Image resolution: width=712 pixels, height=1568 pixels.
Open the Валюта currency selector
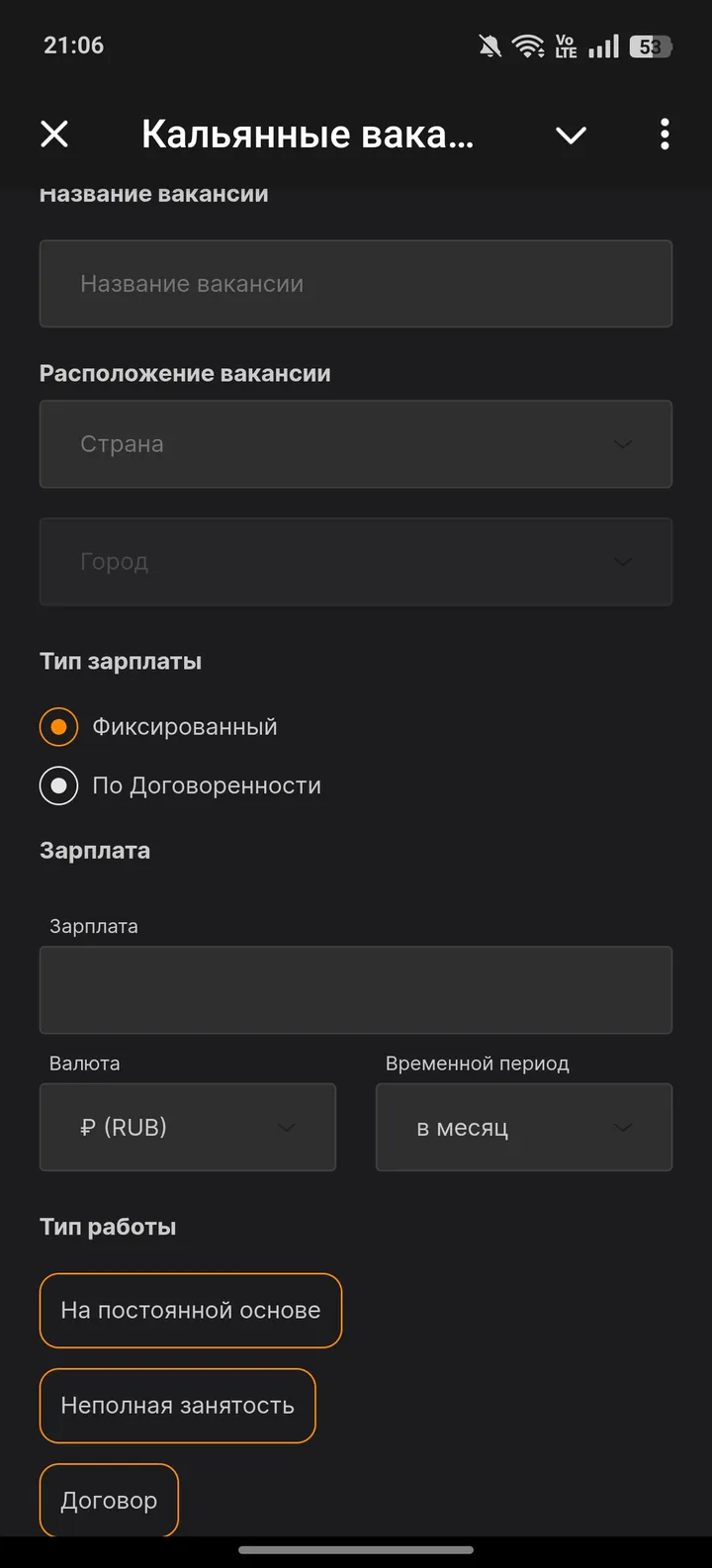188,1127
